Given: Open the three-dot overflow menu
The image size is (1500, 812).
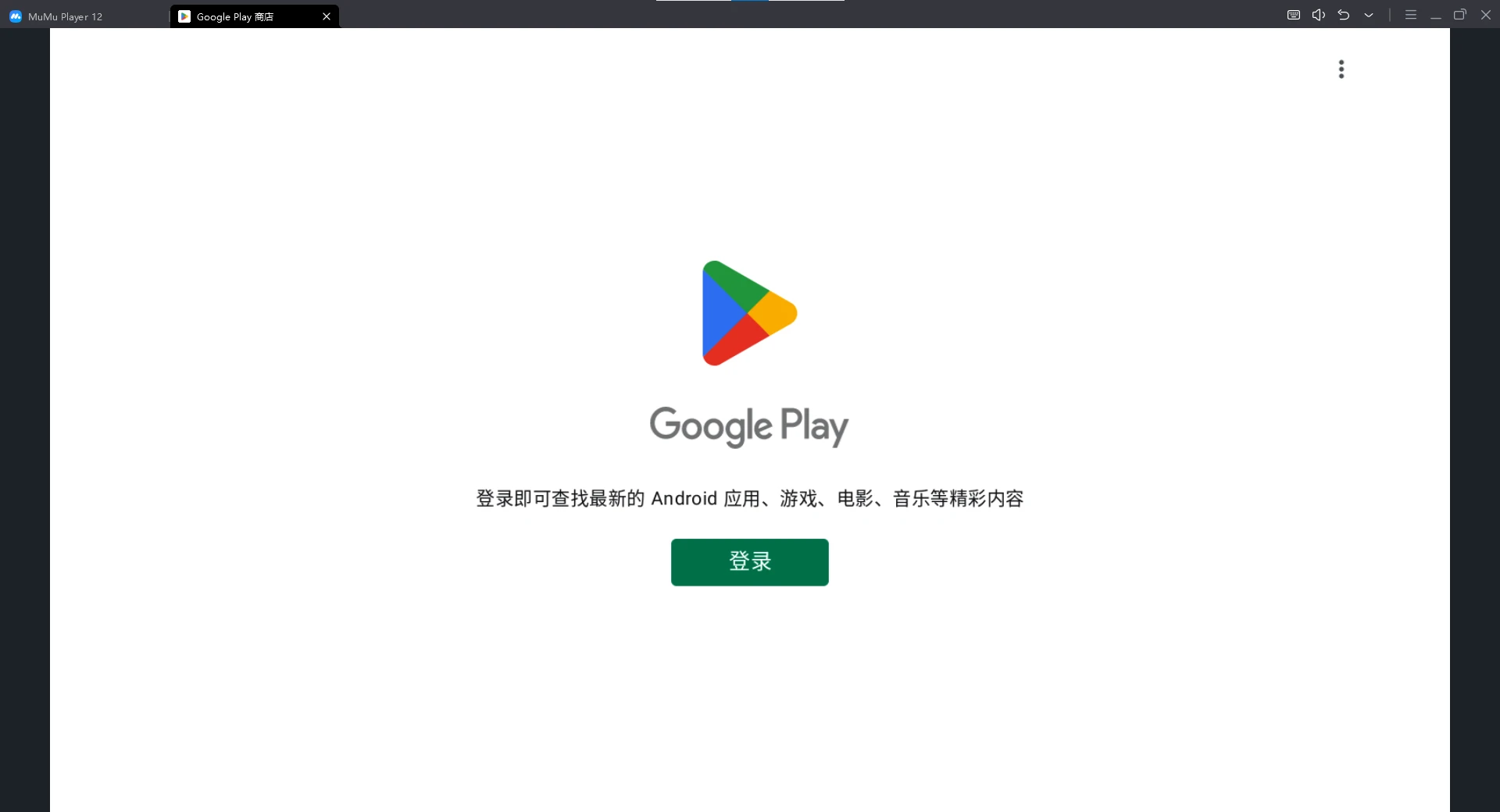Looking at the screenshot, I should tap(1341, 69).
